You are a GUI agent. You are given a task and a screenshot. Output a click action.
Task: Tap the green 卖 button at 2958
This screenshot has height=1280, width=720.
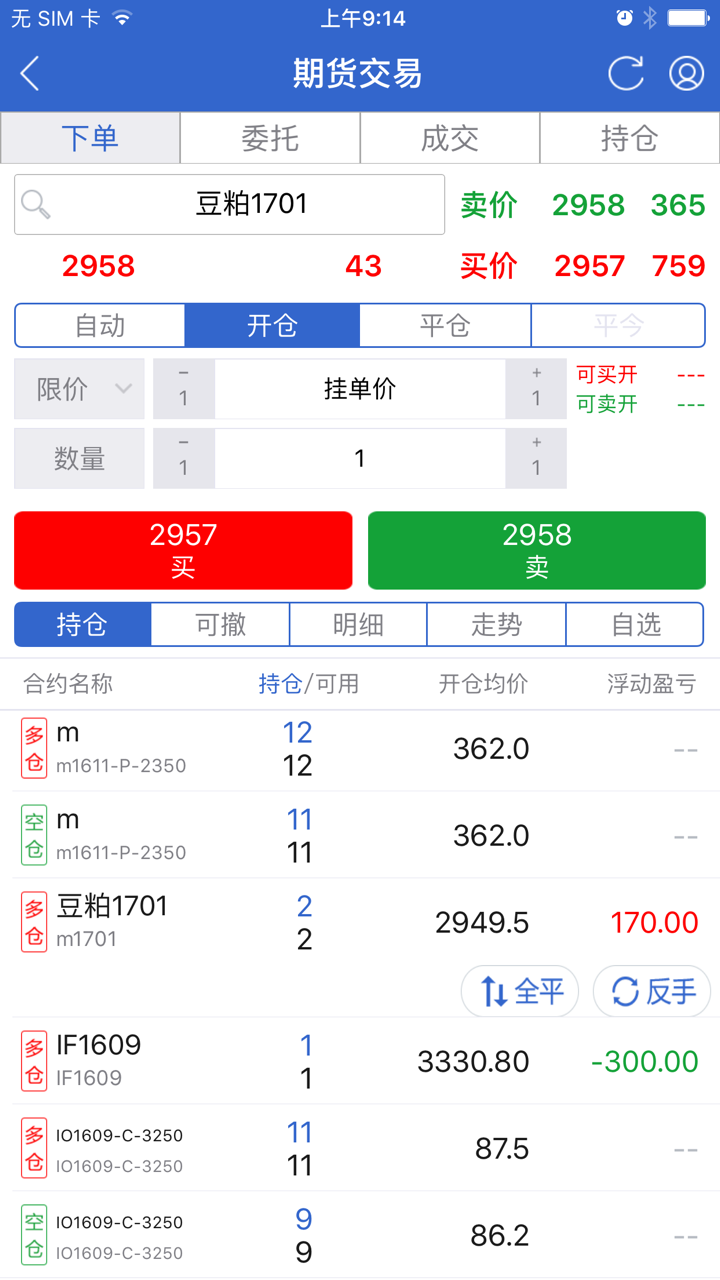tap(537, 550)
